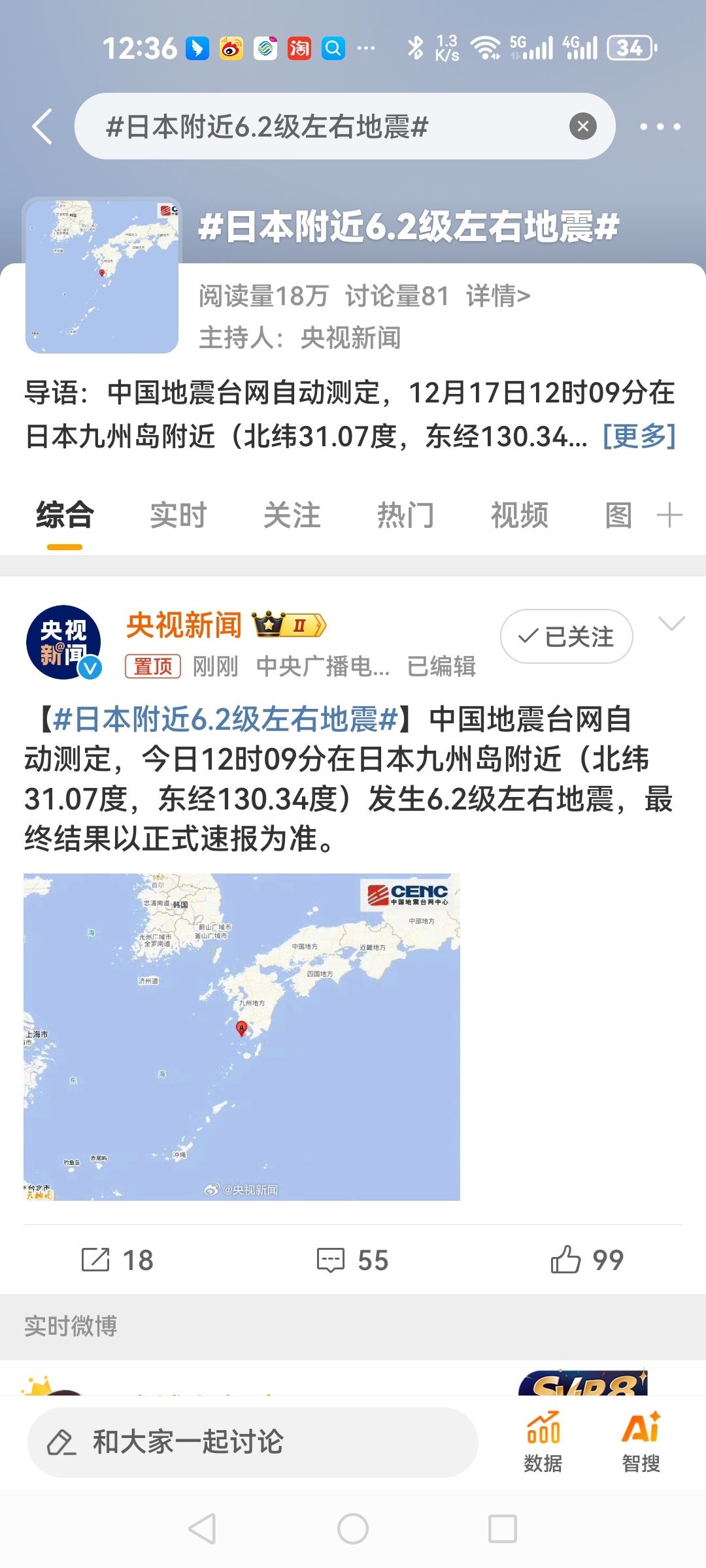Open the three-dot overflow menu
Image resolution: width=706 pixels, height=1568 pixels.
coord(660,127)
